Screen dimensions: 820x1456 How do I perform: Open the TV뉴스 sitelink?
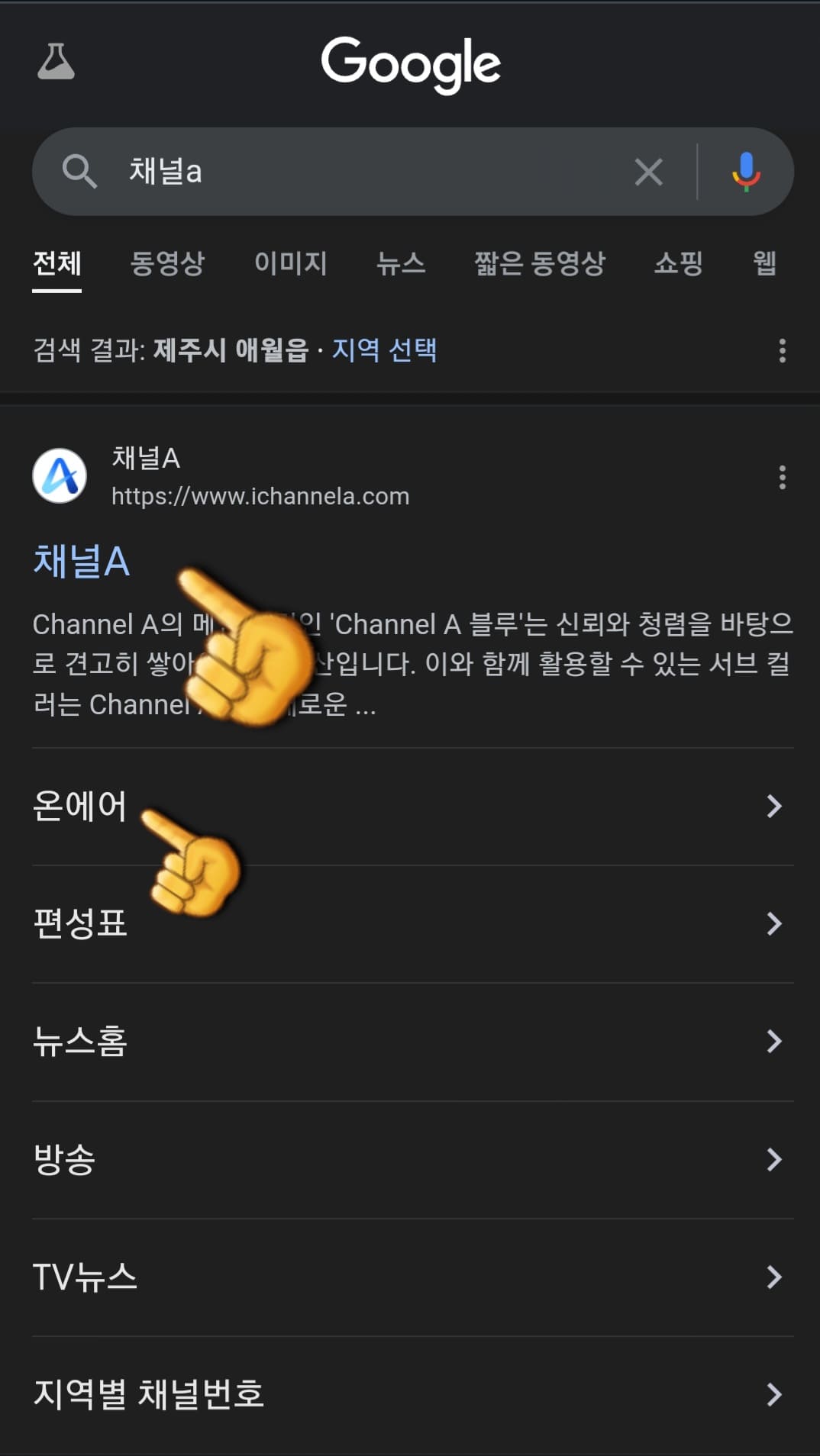point(86,1277)
